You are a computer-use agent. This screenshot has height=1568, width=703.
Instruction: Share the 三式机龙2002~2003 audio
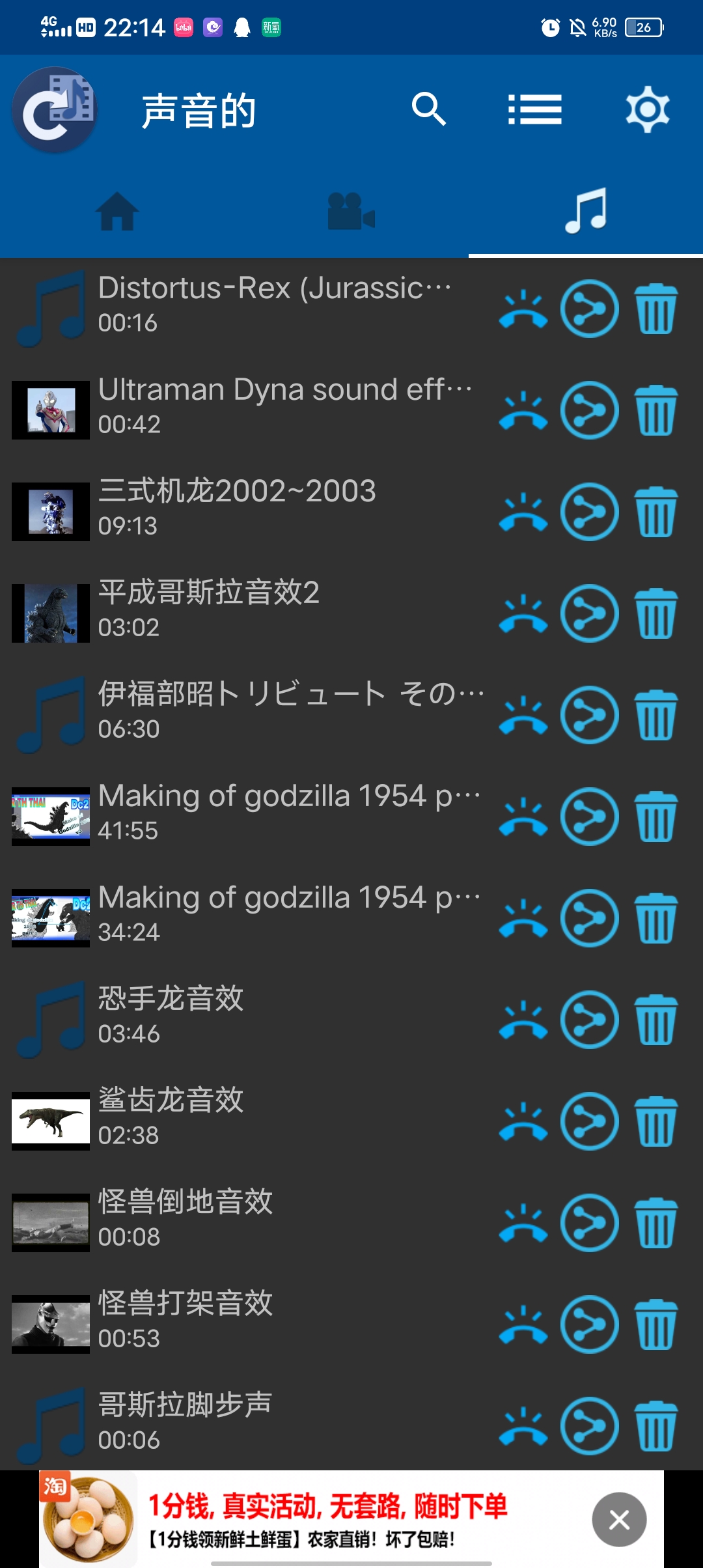point(590,512)
